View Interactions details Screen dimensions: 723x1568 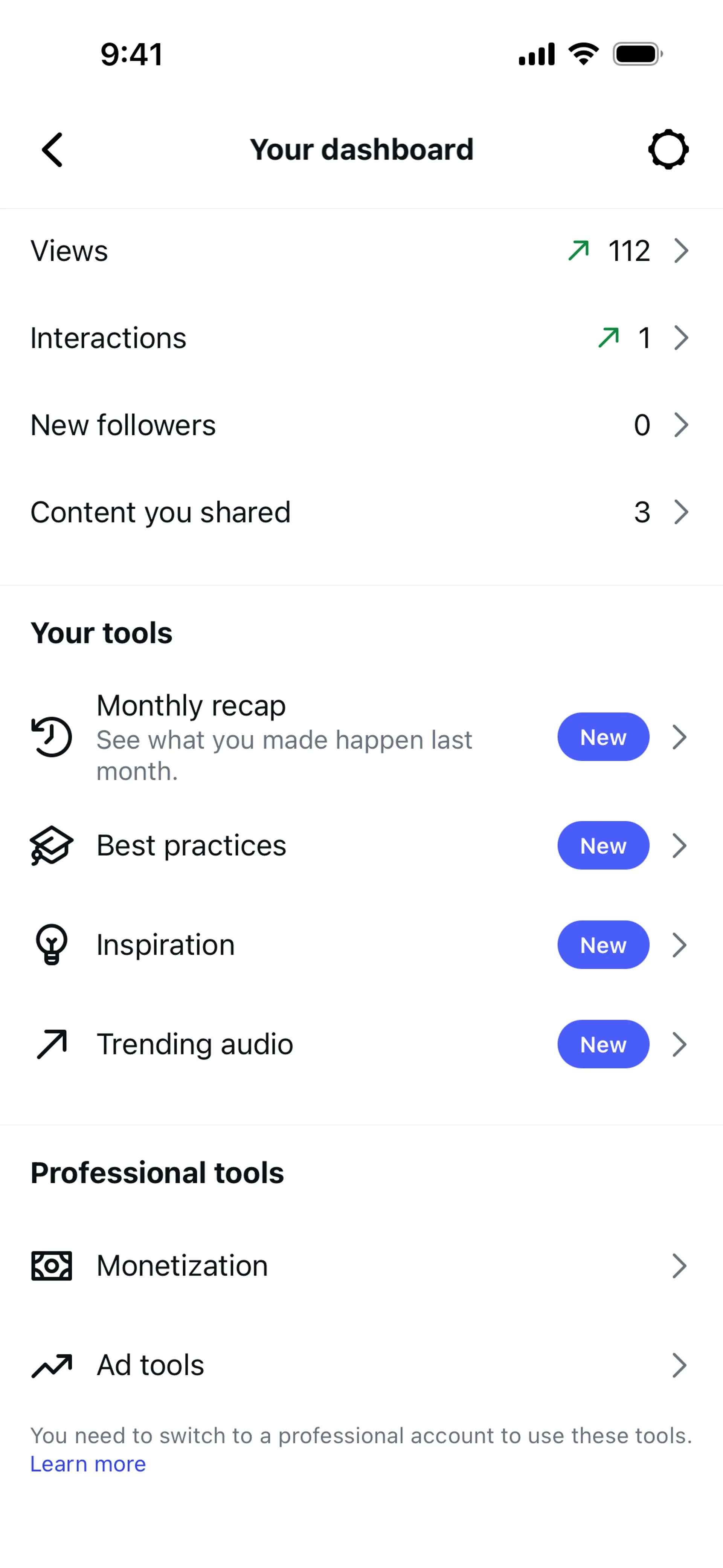361,338
